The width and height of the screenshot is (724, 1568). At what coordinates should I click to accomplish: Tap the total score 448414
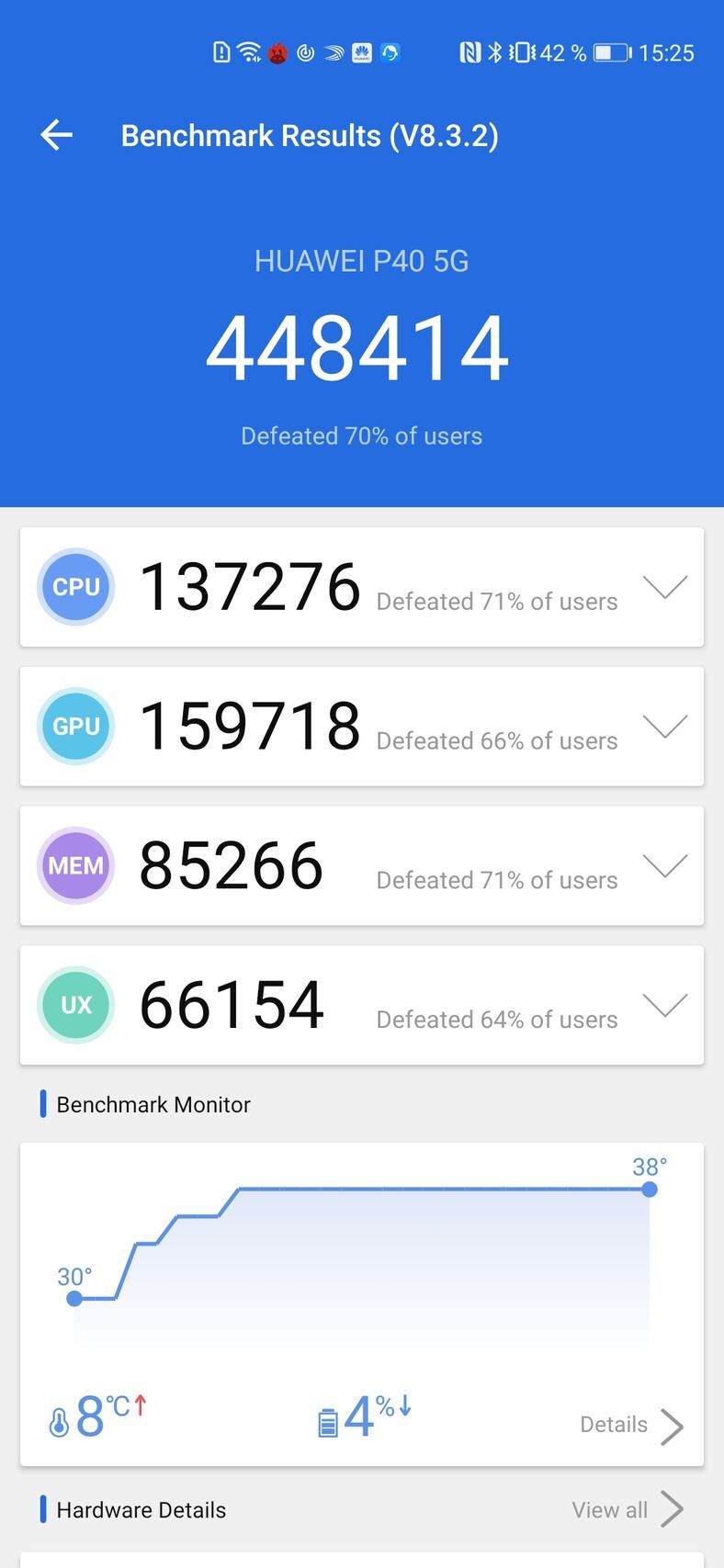[x=361, y=346]
